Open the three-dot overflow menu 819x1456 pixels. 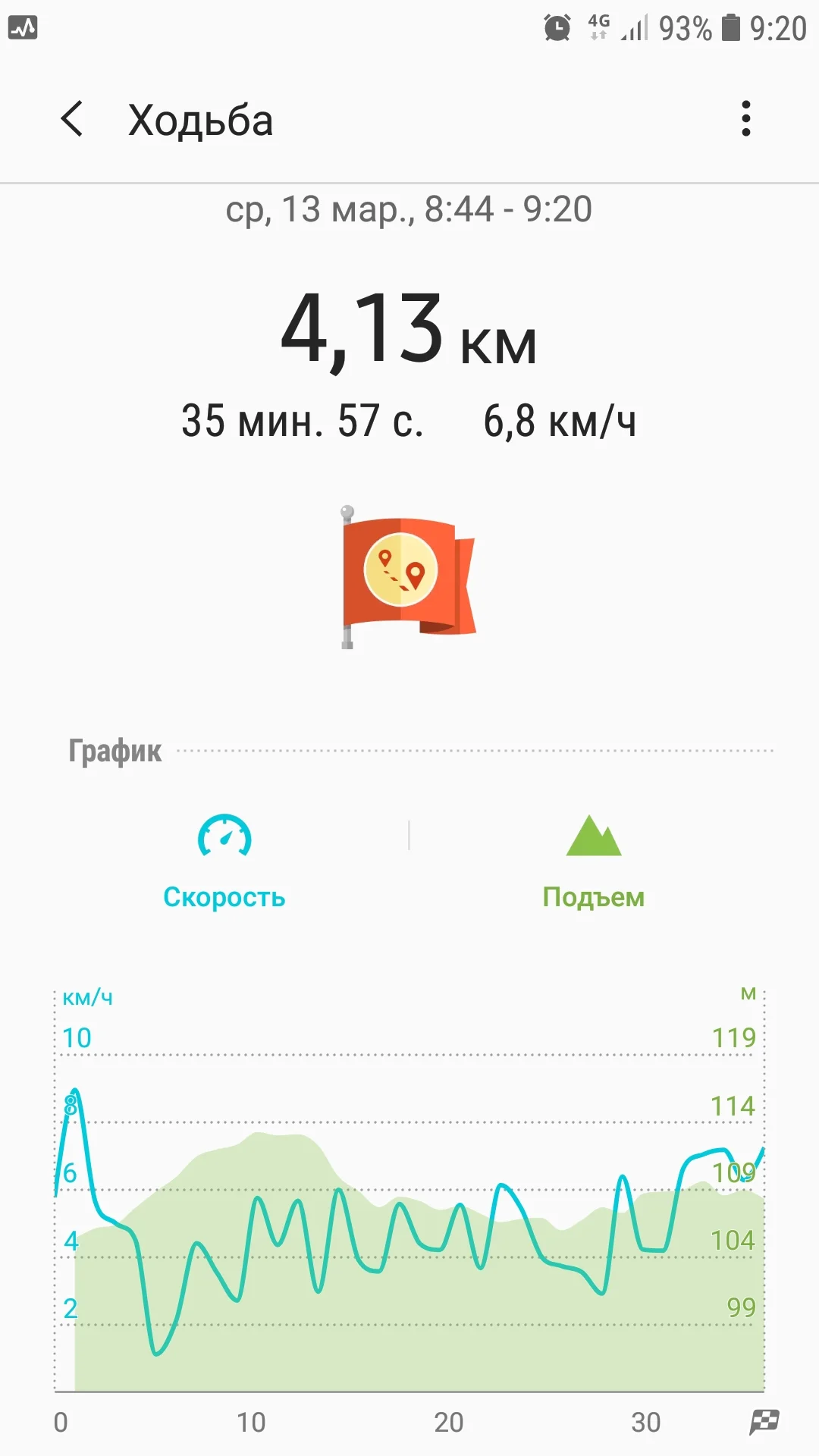746,119
